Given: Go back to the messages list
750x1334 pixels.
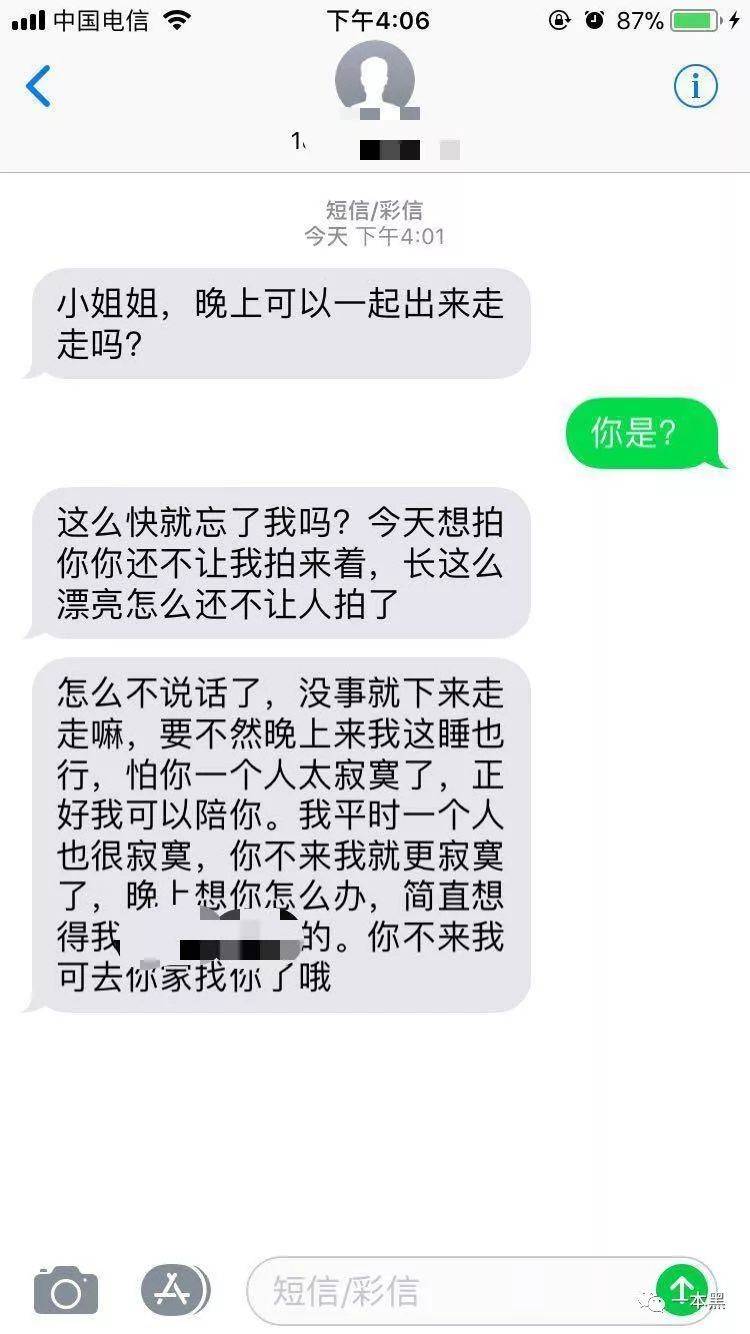Looking at the screenshot, I should pyautogui.click(x=38, y=87).
